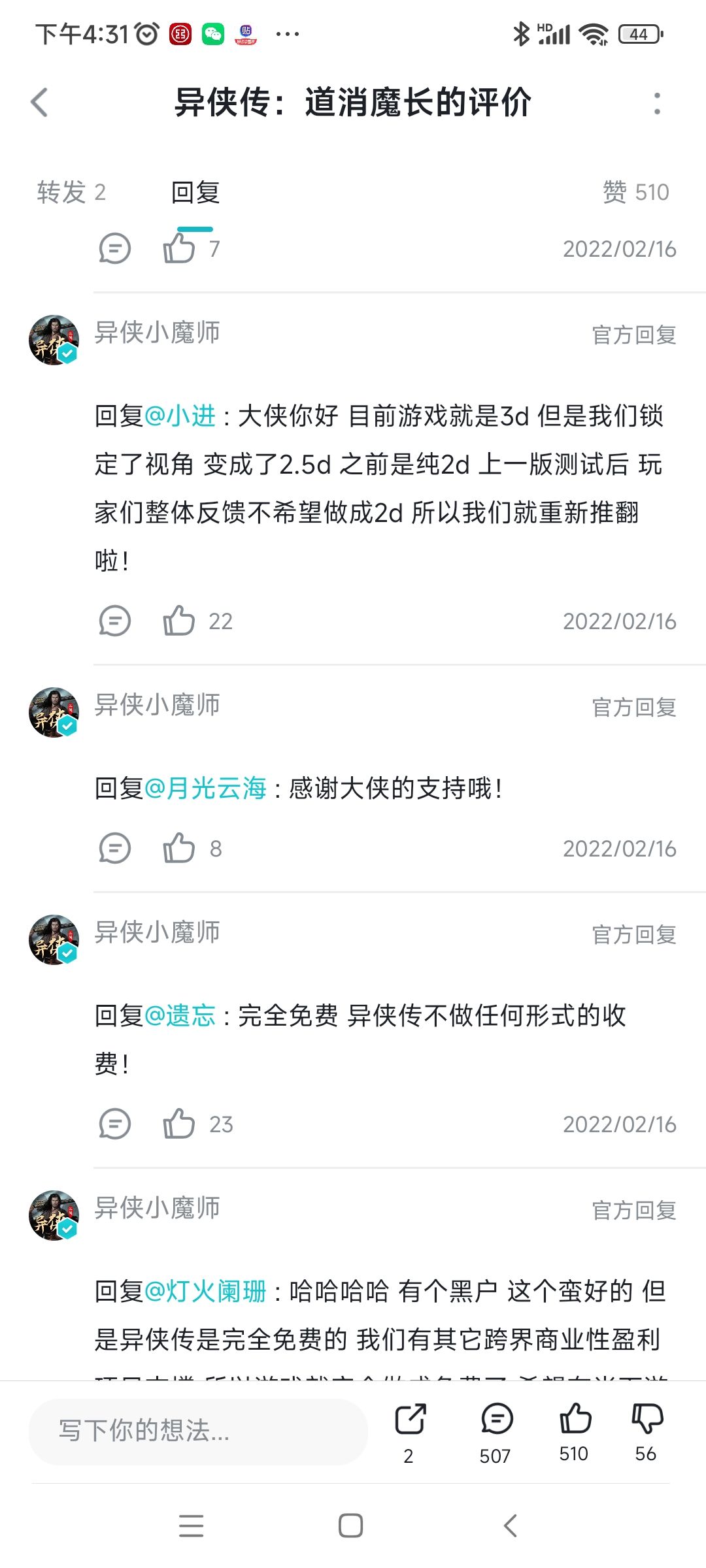Open 异侠小魔师 profile from the first reply

point(54,340)
